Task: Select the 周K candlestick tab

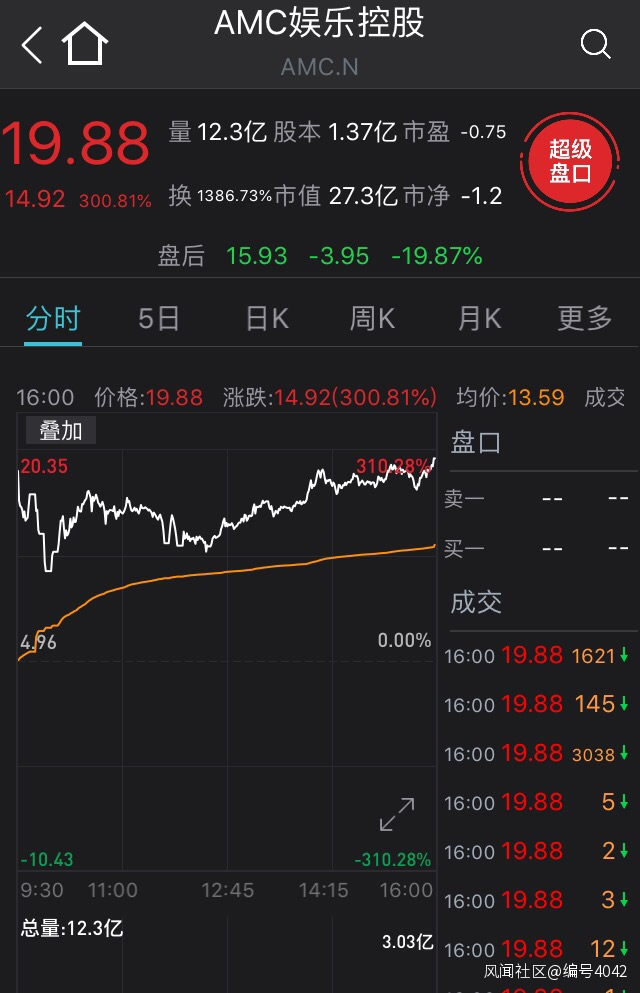Action: pyautogui.click(x=372, y=319)
